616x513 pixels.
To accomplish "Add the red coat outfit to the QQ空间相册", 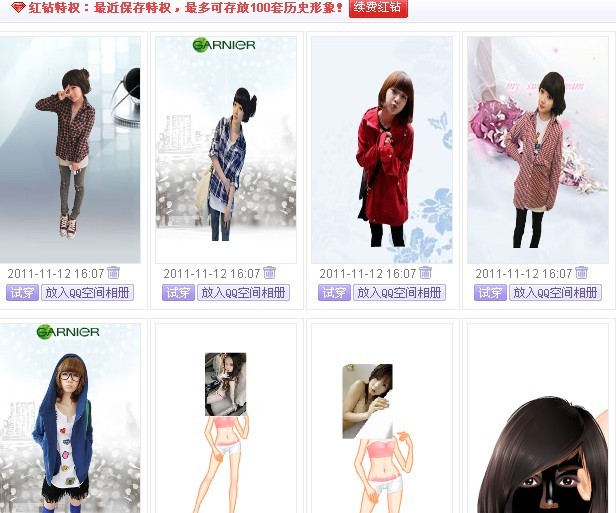I will point(400,293).
